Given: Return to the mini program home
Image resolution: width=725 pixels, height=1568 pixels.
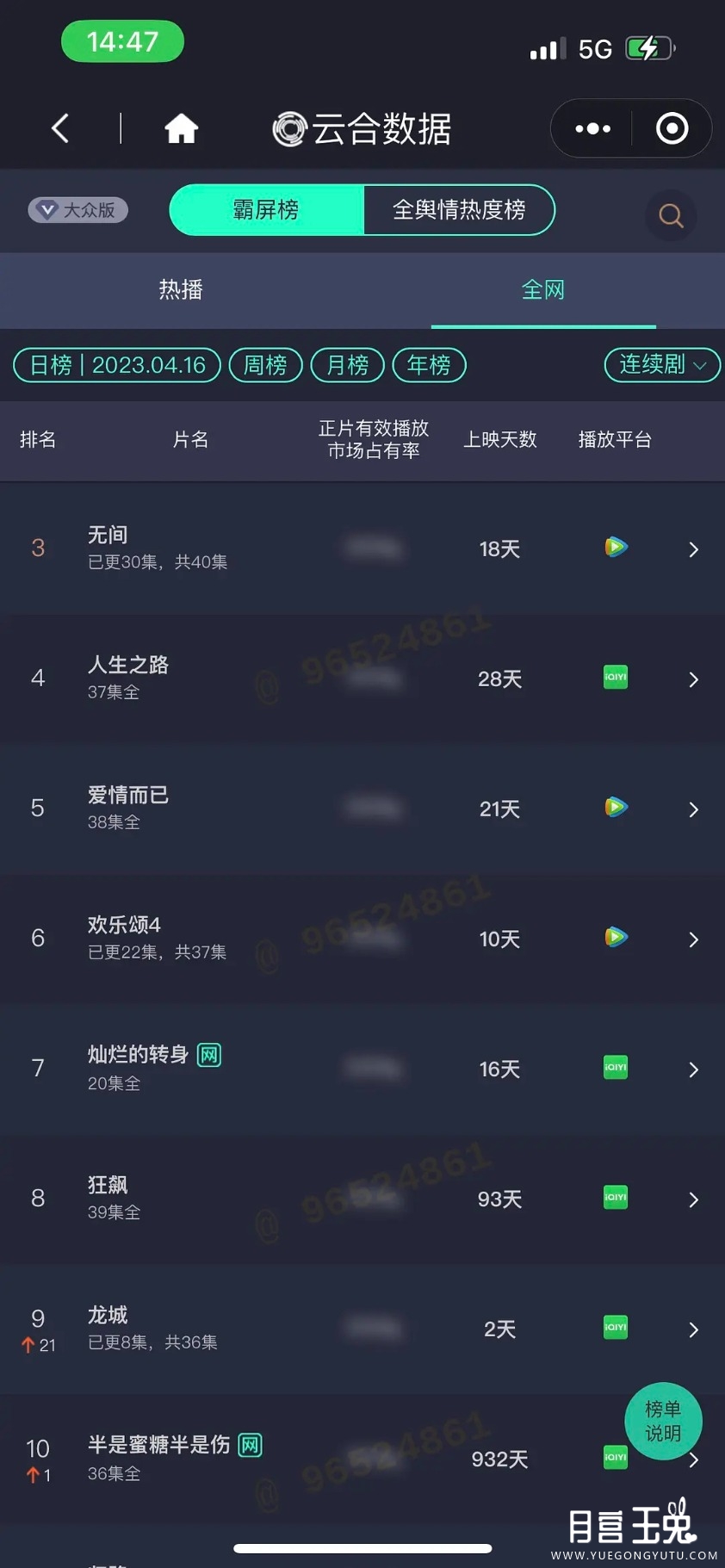Looking at the screenshot, I should [181, 129].
